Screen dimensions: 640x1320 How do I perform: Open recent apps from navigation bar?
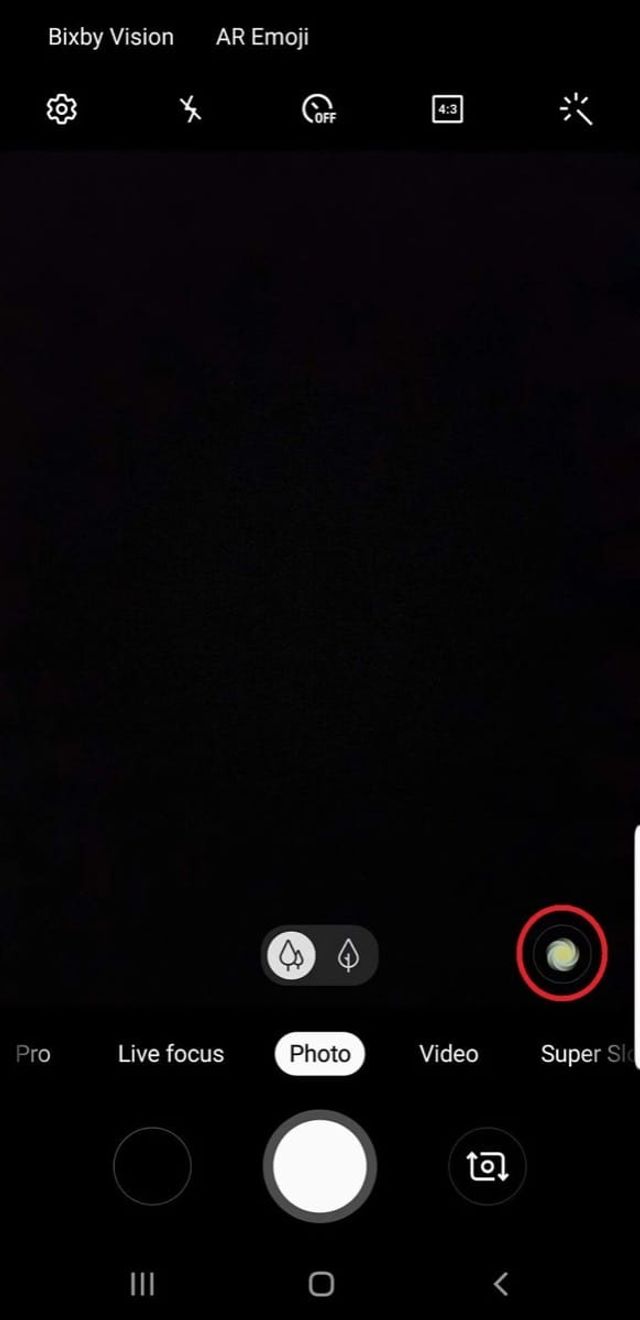coord(143,1283)
